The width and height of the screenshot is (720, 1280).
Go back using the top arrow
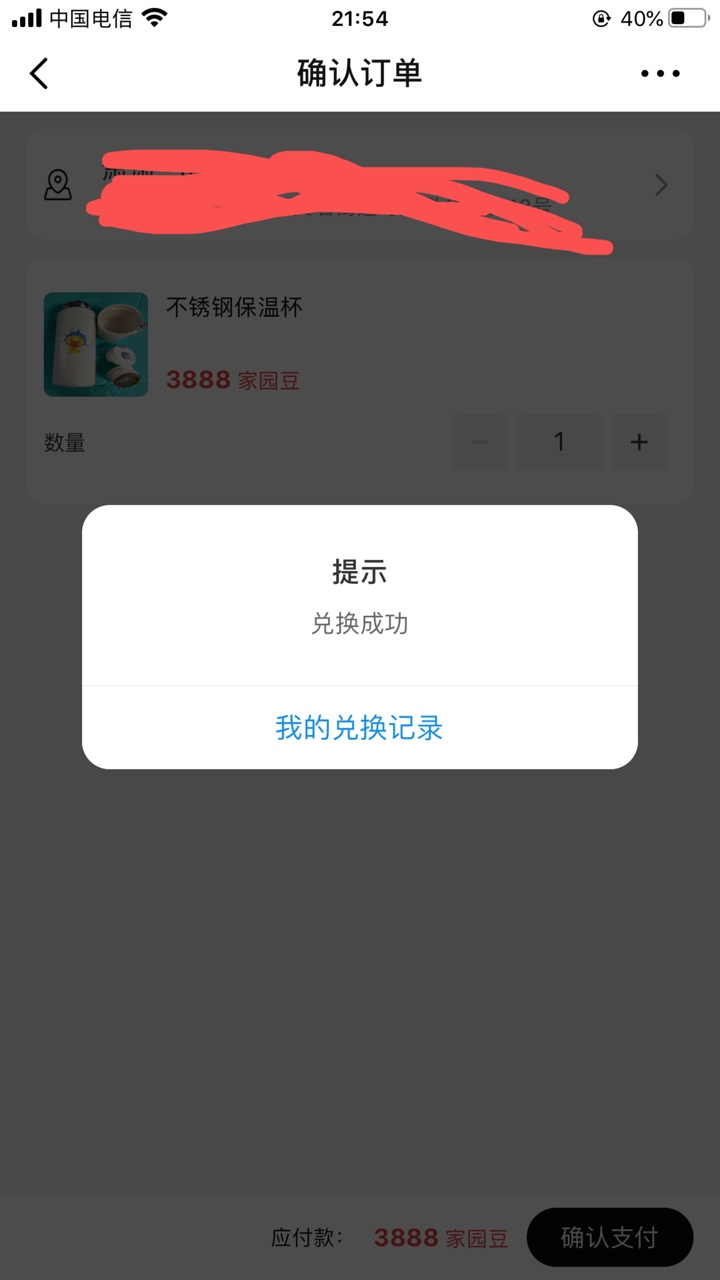pyautogui.click(x=39, y=73)
